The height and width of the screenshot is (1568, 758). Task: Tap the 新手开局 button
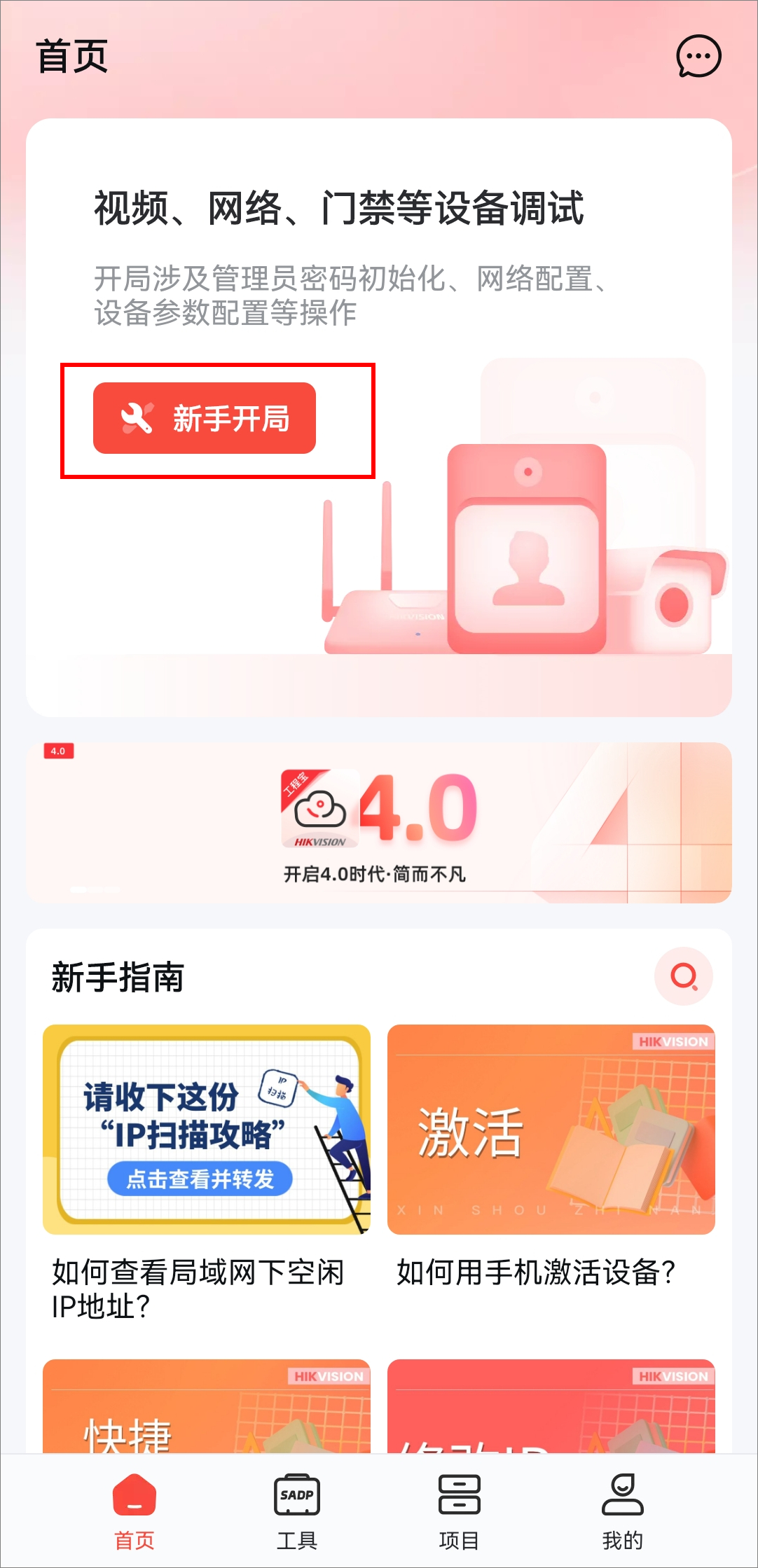[x=205, y=418]
